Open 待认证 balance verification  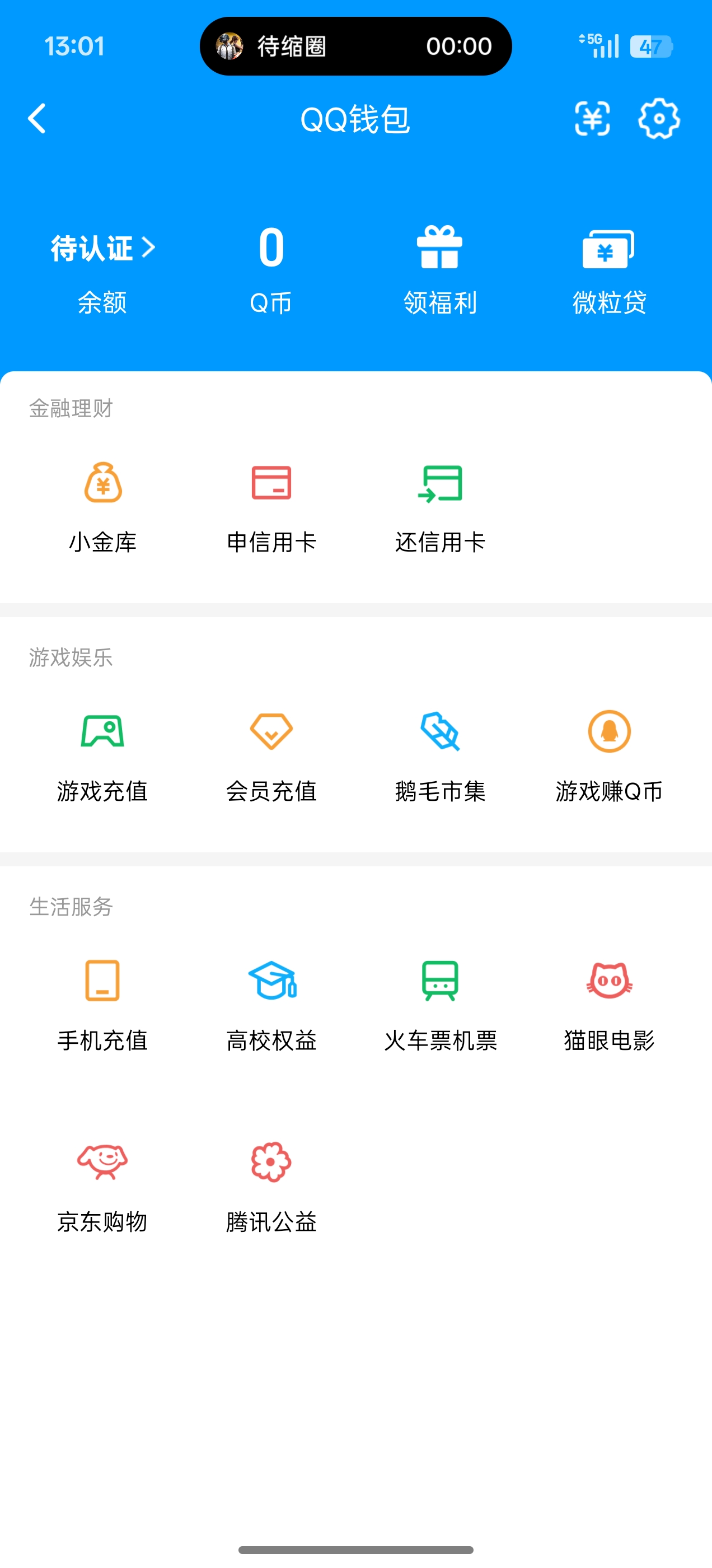click(102, 248)
